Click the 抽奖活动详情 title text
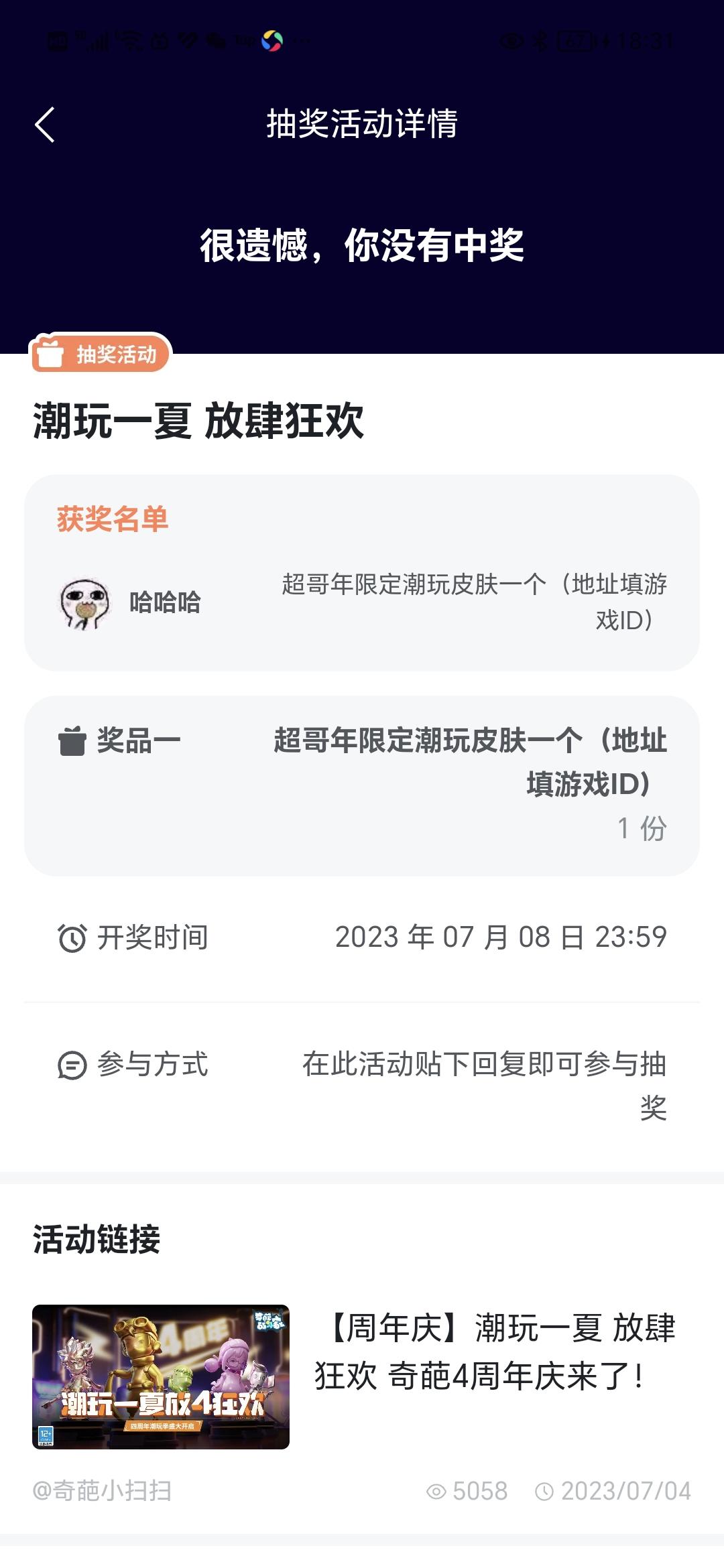The width and height of the screenshot is (724, 1568). pos(362,123)
